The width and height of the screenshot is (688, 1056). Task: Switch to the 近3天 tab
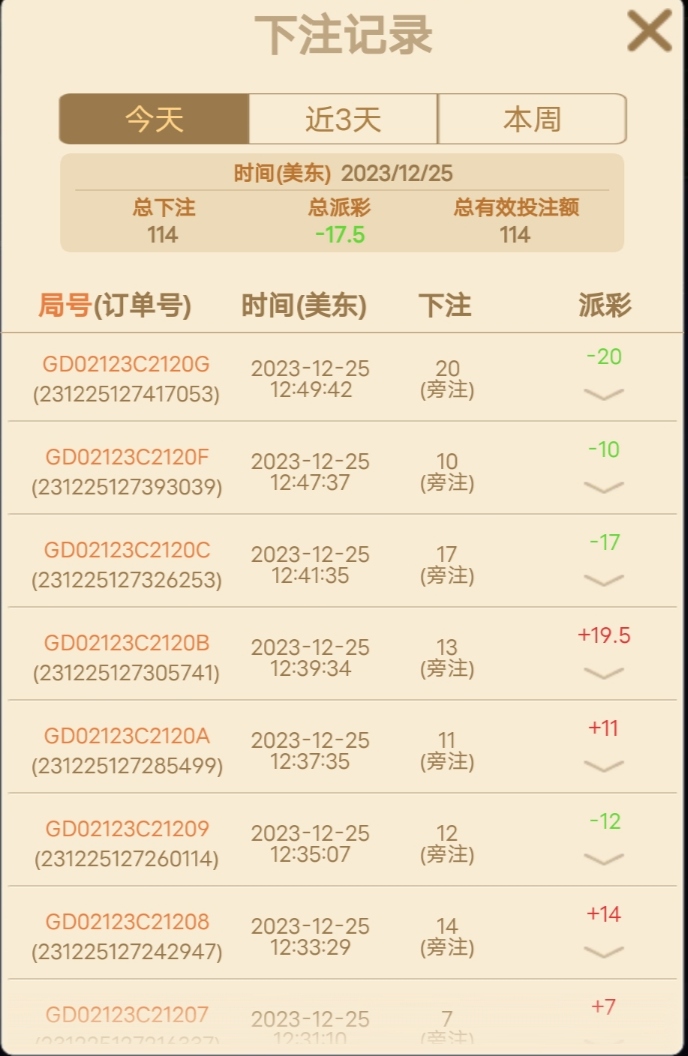pos(343,119)
